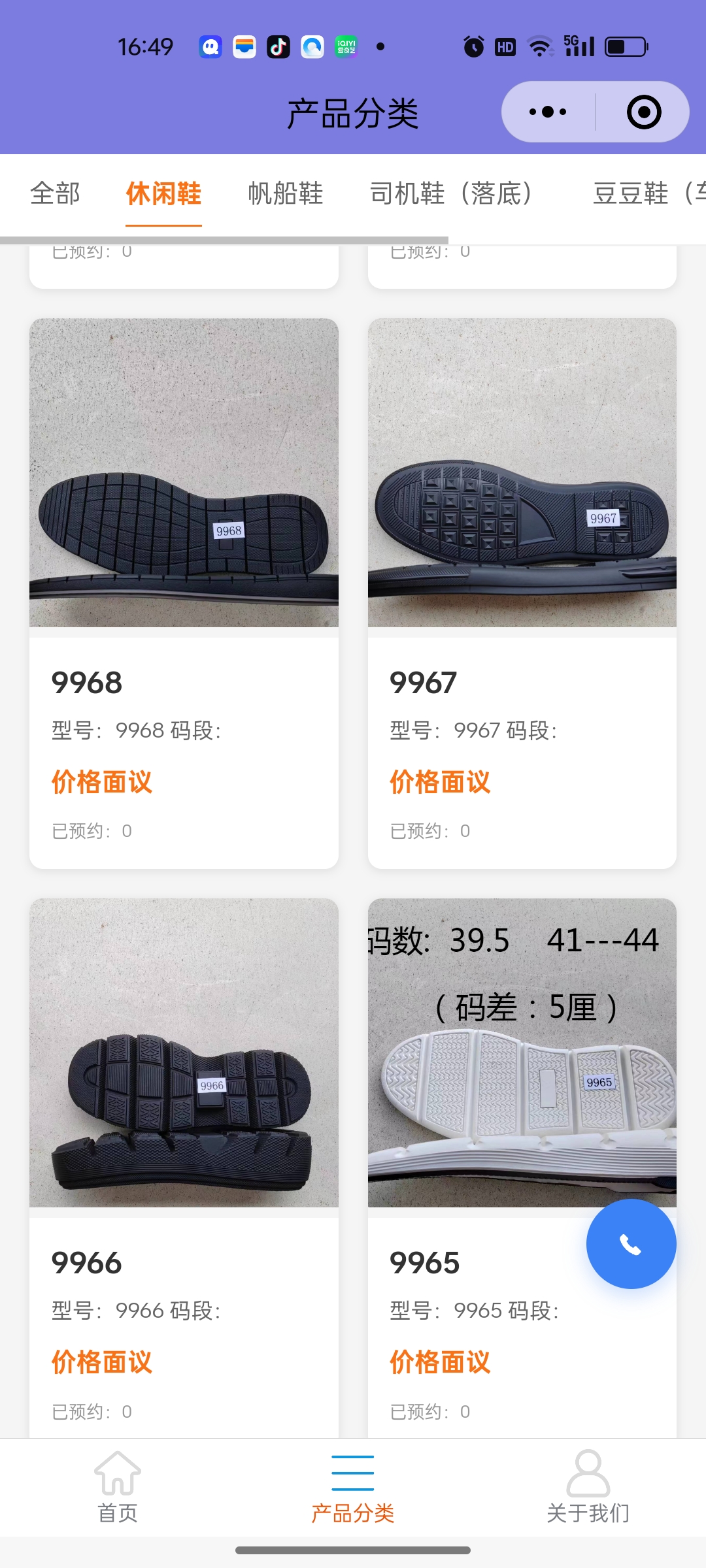706x1568 pixels.
Task: Call the seller via phone button
Action: click(631, 1244)
